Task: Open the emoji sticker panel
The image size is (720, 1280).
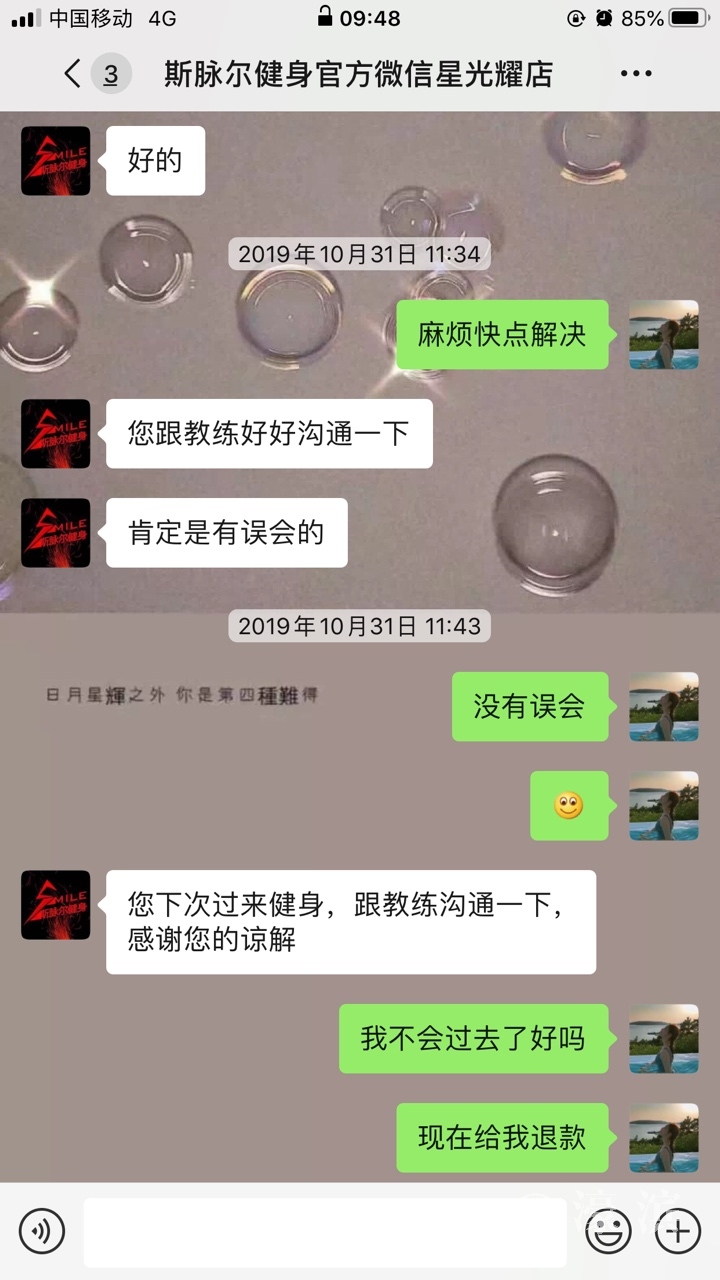Action: point(608,1231)
